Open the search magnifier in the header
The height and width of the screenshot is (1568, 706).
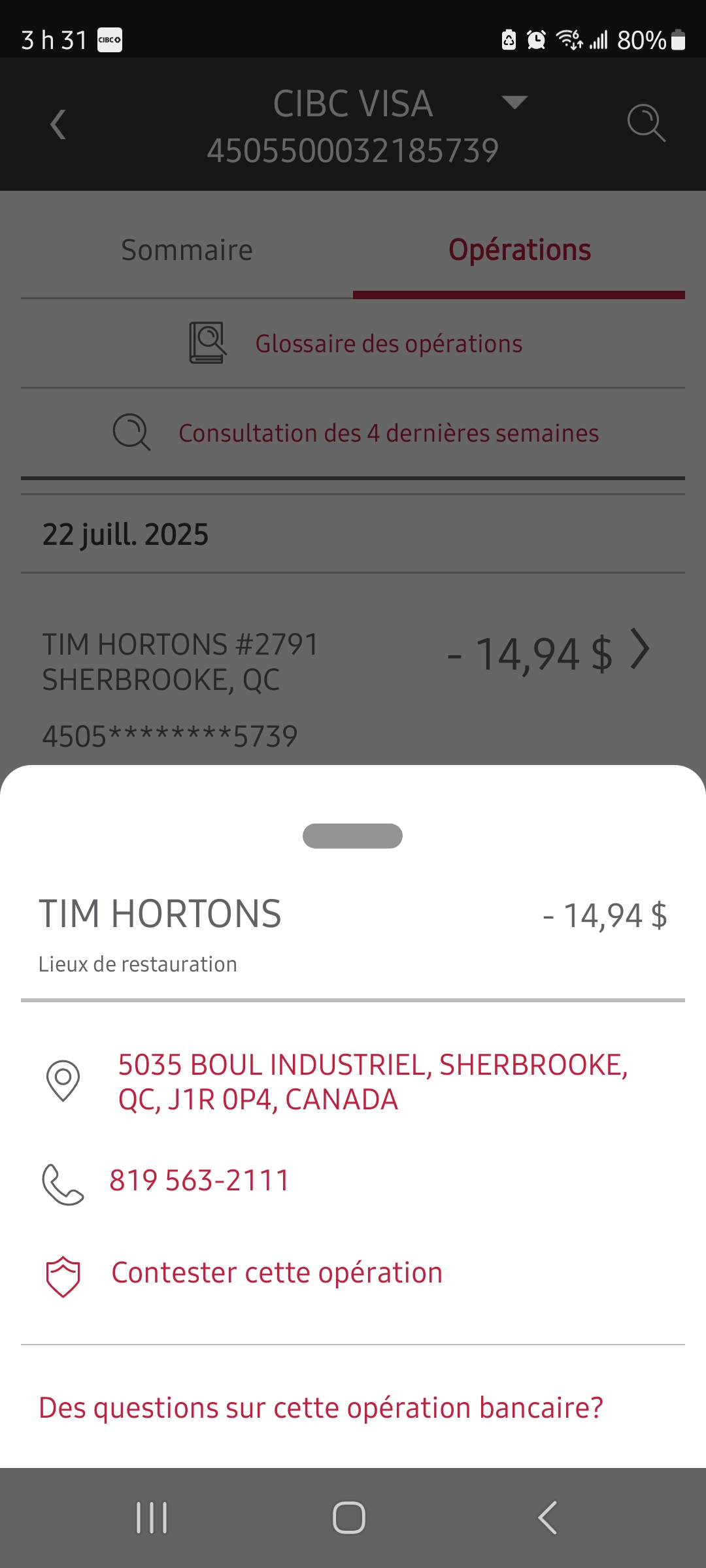pos(646,123)
